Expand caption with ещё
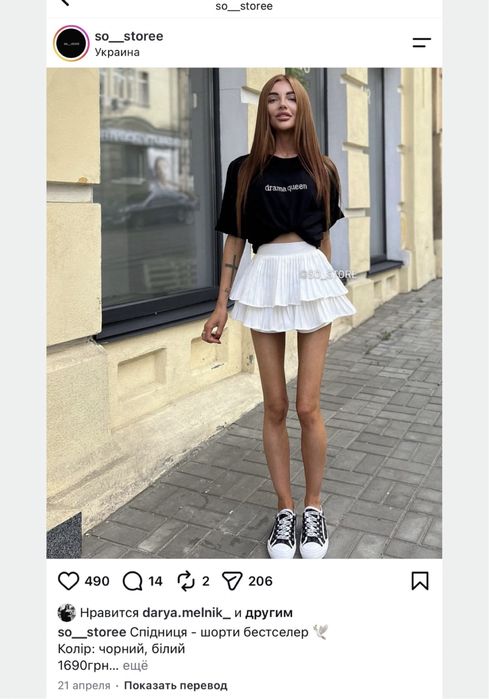489x699 pixels. pyautogui.click(x=135, y=666)
